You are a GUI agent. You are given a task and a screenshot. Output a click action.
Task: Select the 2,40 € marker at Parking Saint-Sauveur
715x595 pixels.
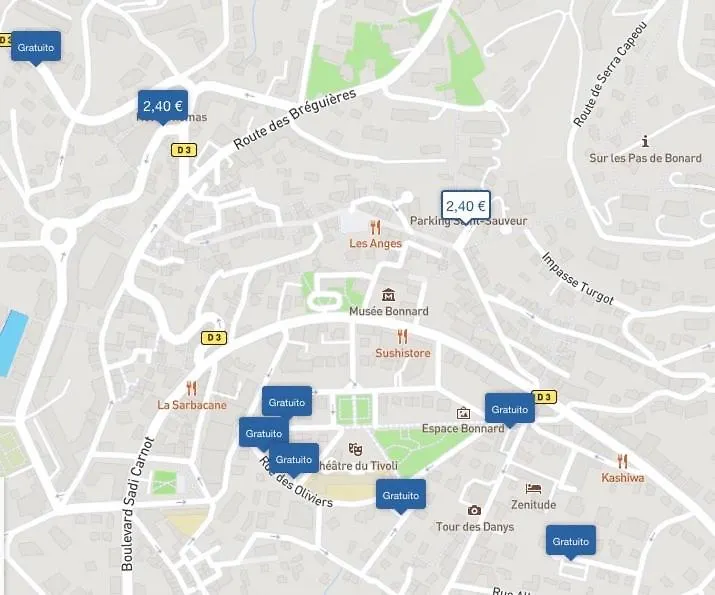coord(466,206)
